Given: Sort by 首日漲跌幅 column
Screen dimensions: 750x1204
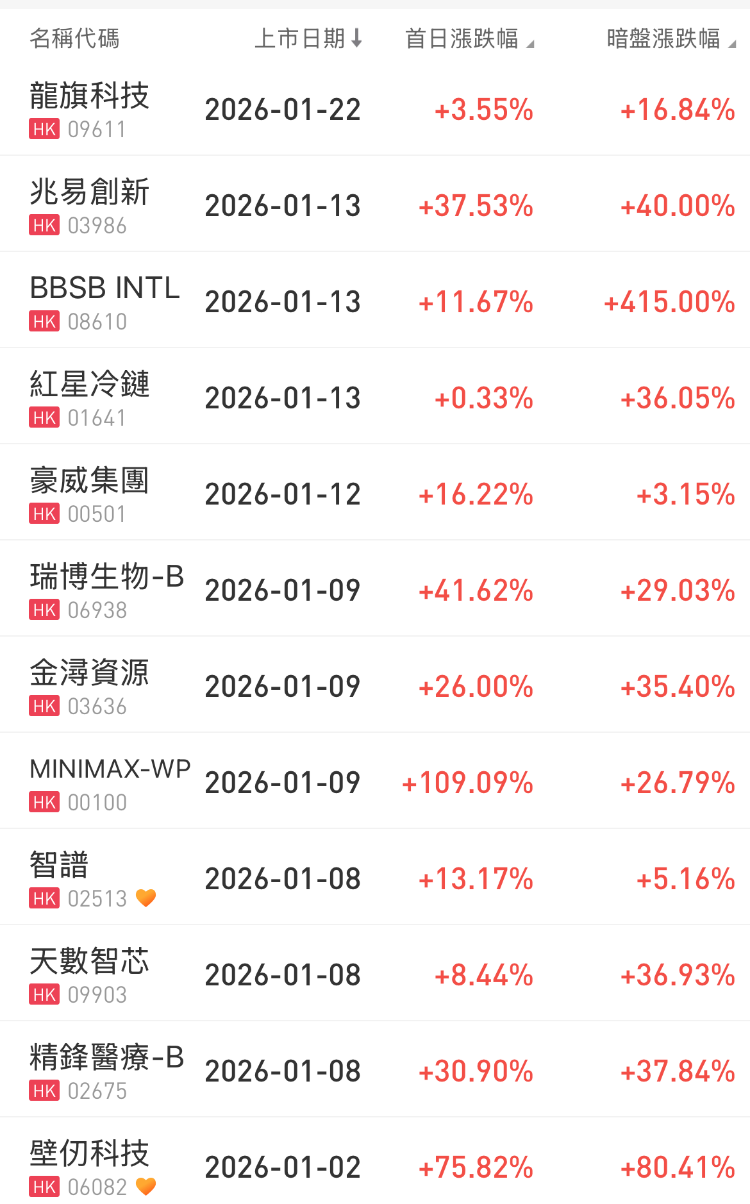Looking at the screenshot, I should click(x=468, y=39).
